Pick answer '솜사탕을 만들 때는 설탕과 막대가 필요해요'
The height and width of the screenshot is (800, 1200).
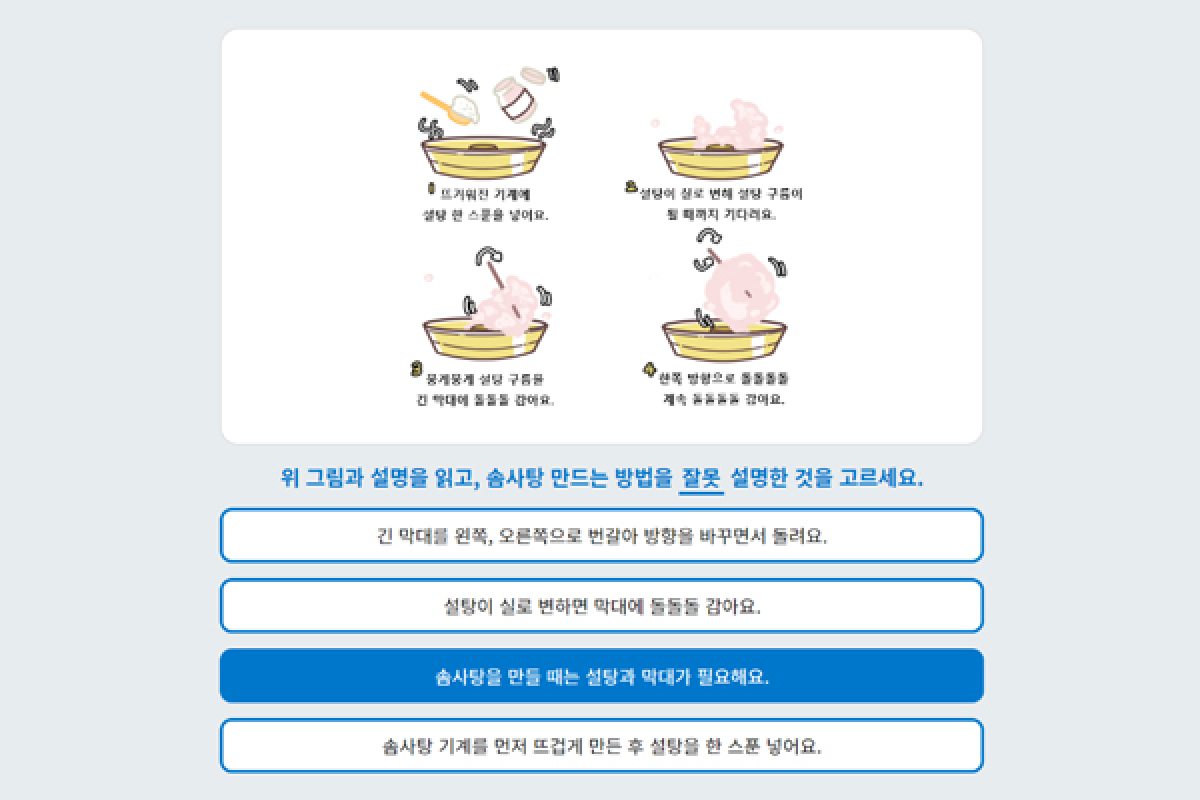601,676
